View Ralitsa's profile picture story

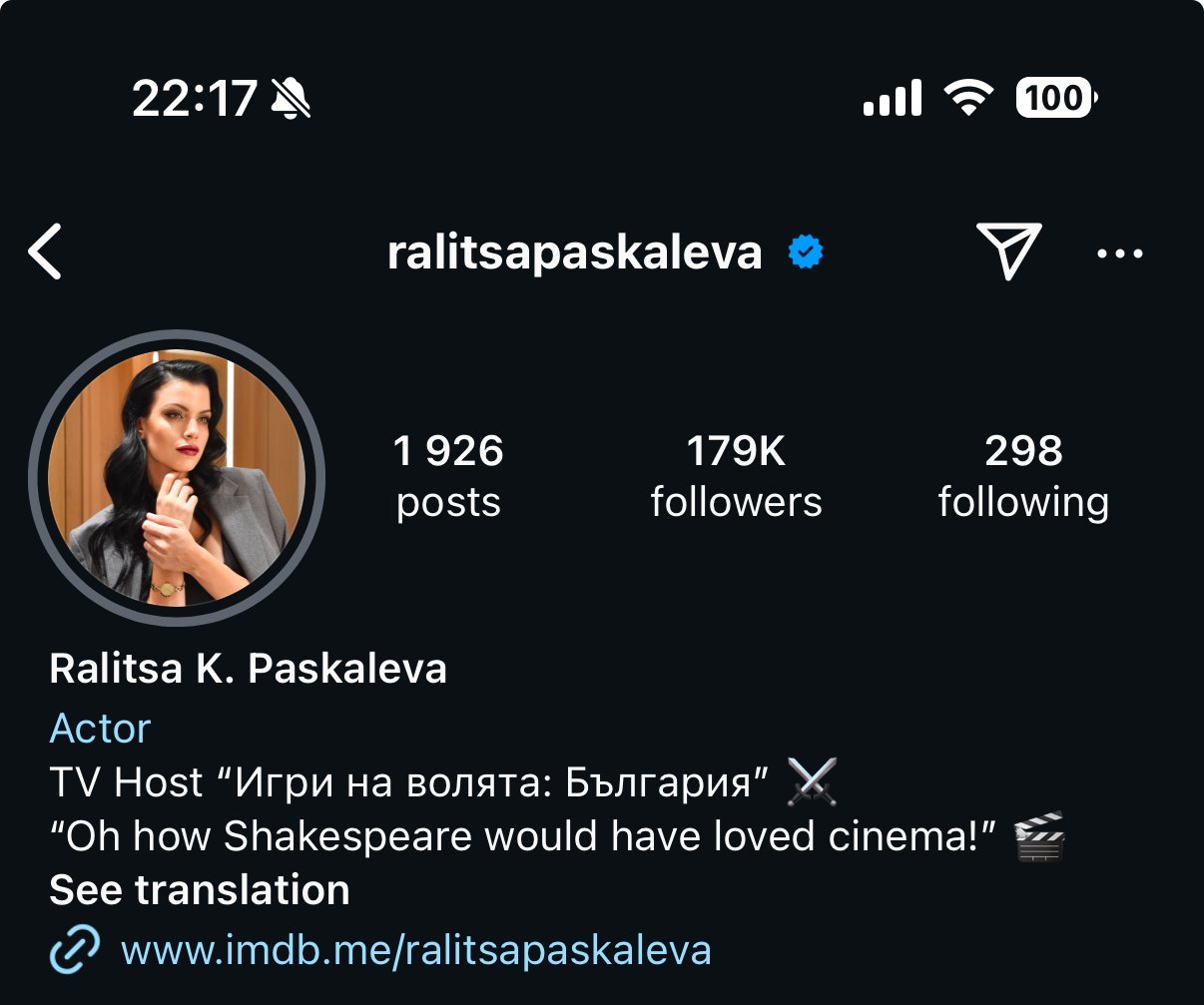(x=177, y=478)
